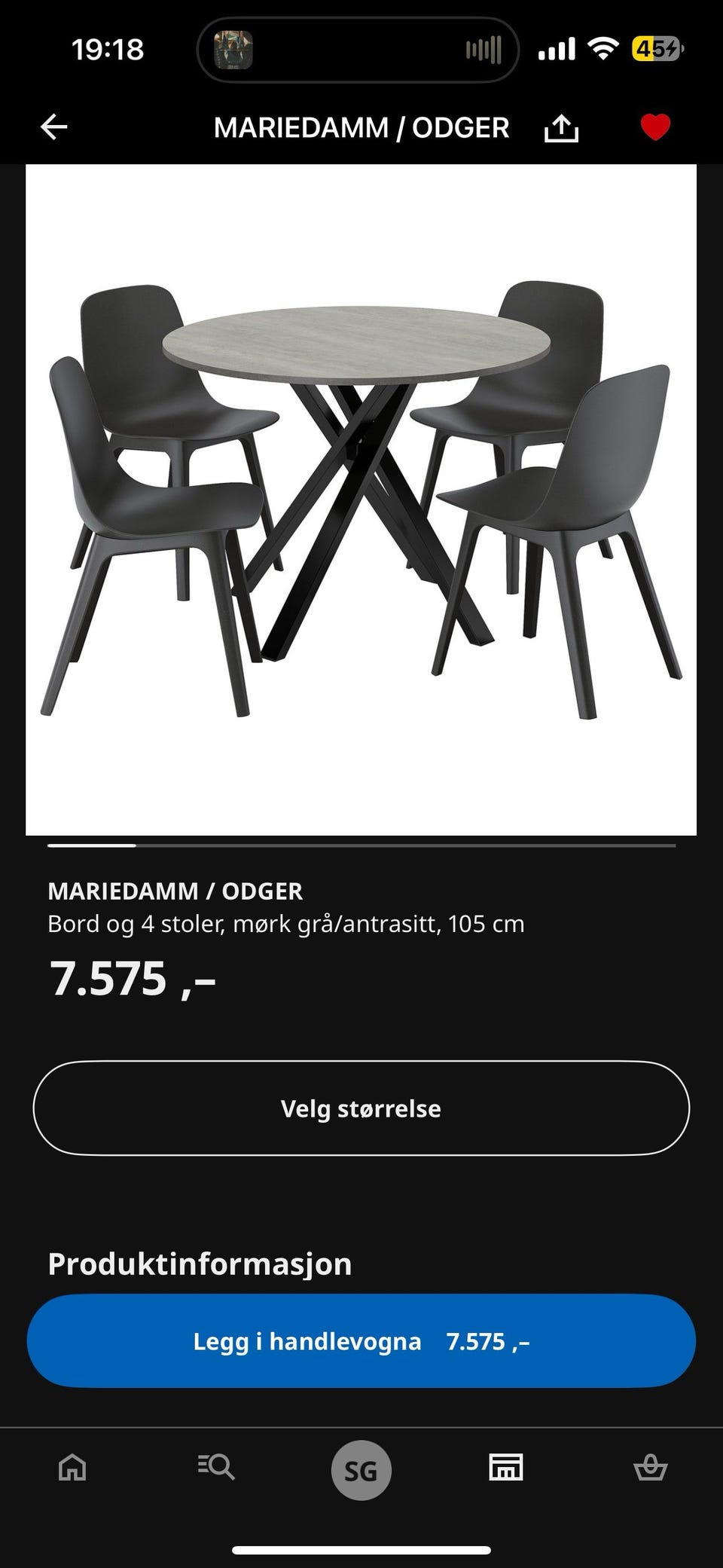Viewport: 723px width, 1568px height.
Task: Open the search and browse tab
Action: [x=216, y=1468]
